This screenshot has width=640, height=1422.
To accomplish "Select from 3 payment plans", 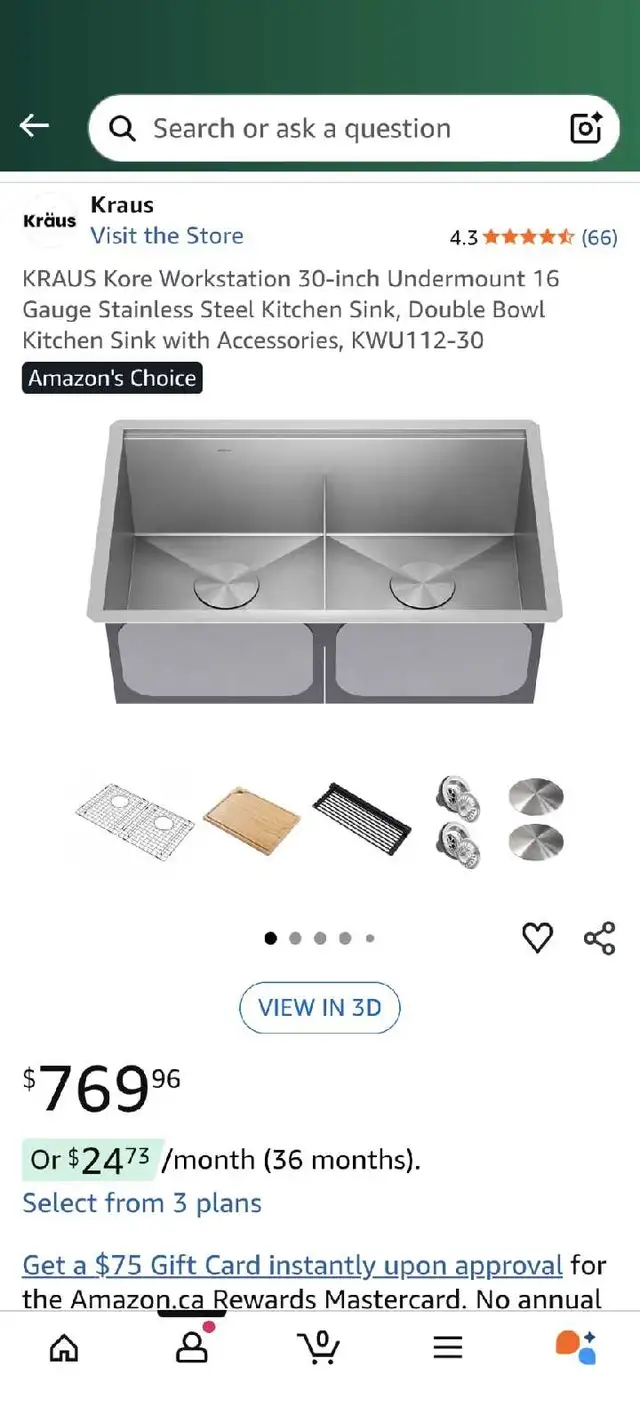I will (x=142, y=1203).
